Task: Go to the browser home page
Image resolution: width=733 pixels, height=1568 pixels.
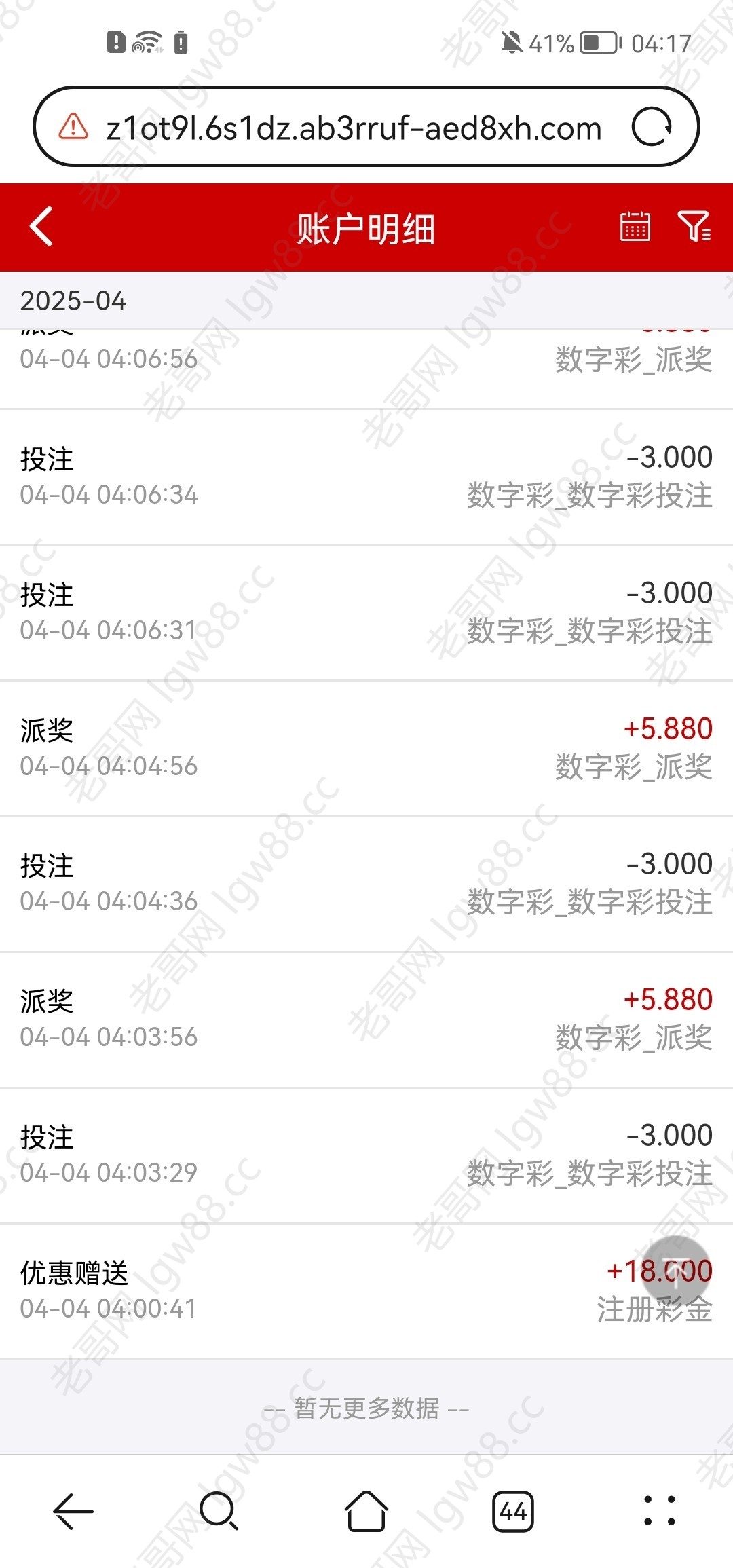Action: coord(366,1512)
